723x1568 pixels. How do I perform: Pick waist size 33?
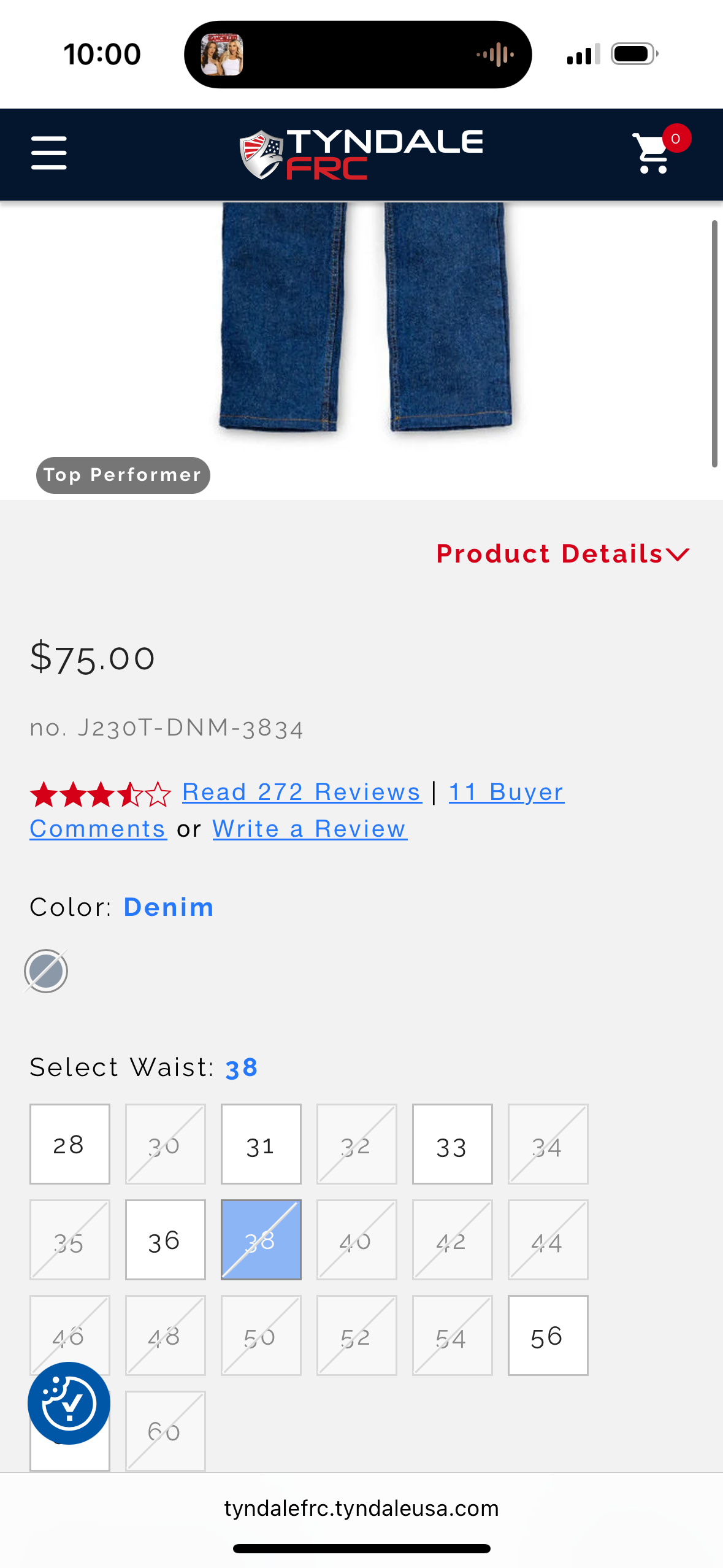coord(453,1144)
